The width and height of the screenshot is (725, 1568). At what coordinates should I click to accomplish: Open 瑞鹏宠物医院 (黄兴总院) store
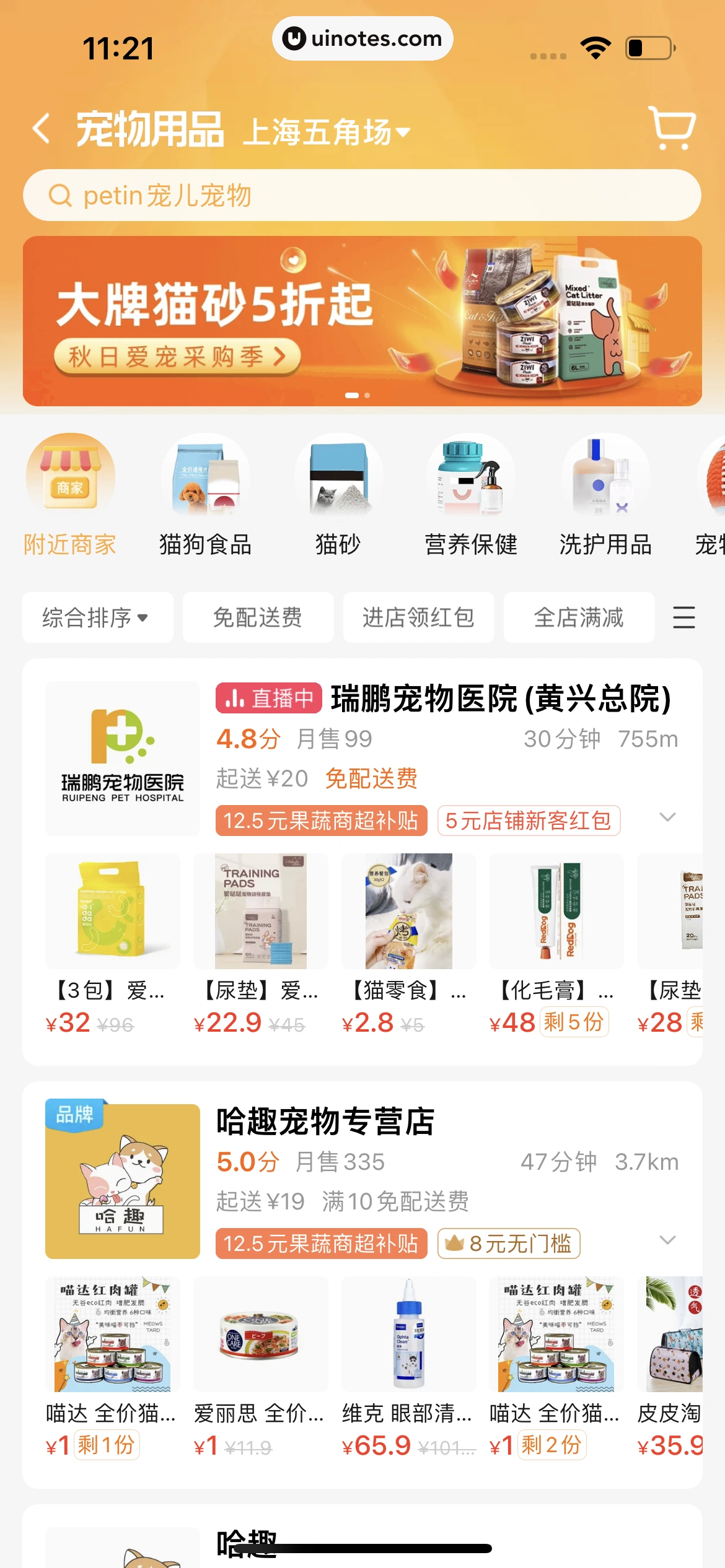pos(501,699)
